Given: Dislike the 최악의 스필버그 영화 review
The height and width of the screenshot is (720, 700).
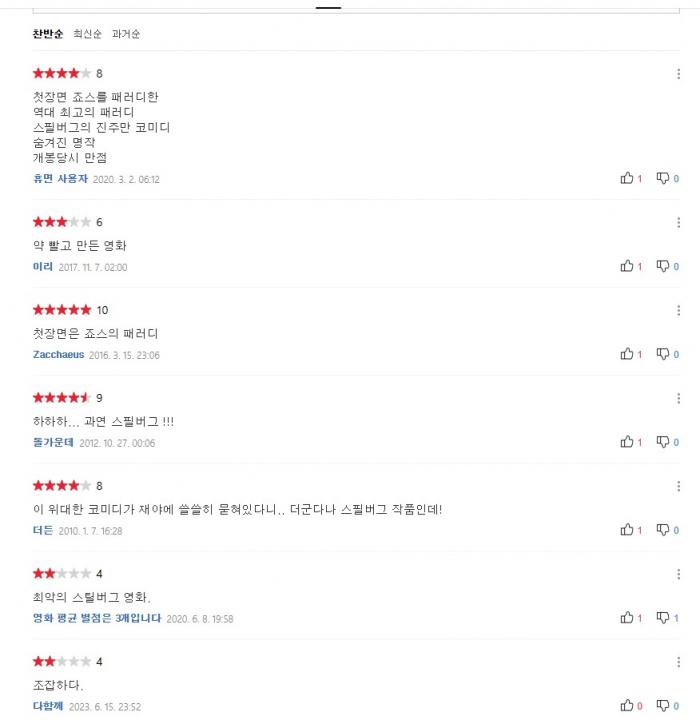Looking at the screenshot, I should [x=663, y=618].
